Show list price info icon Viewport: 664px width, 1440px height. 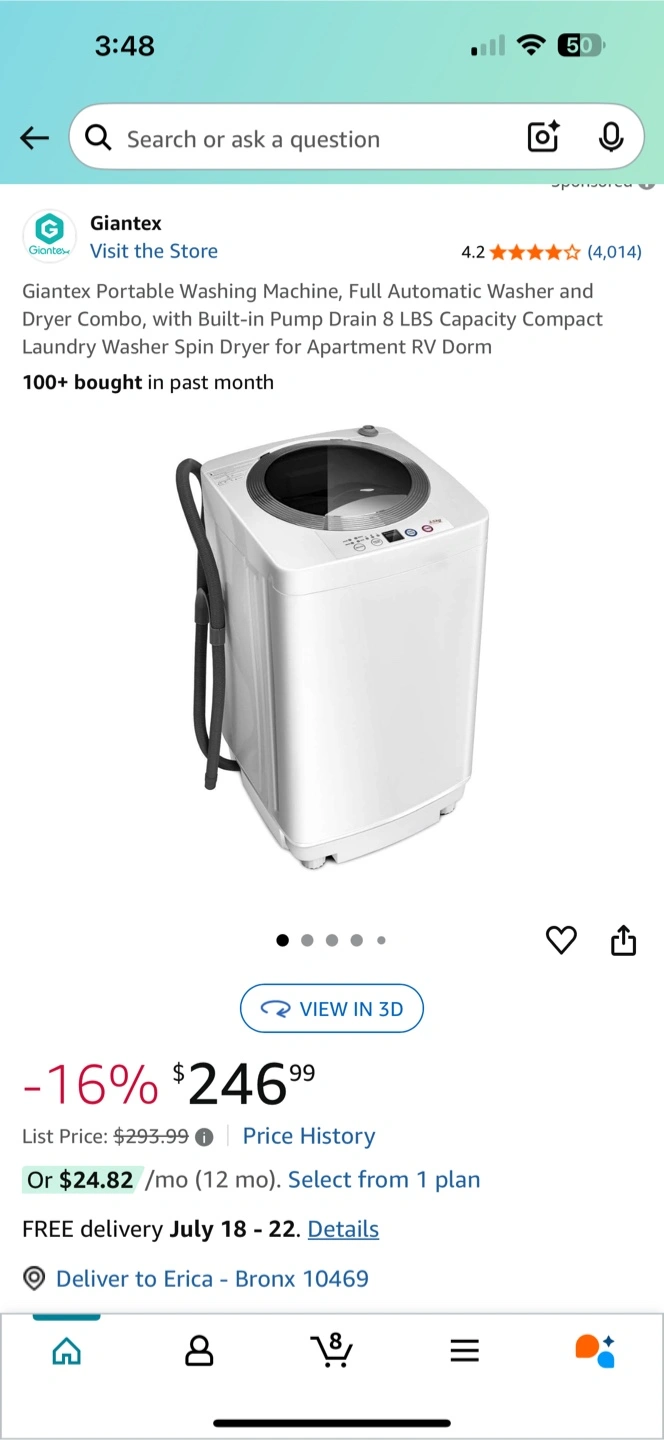204,1137
